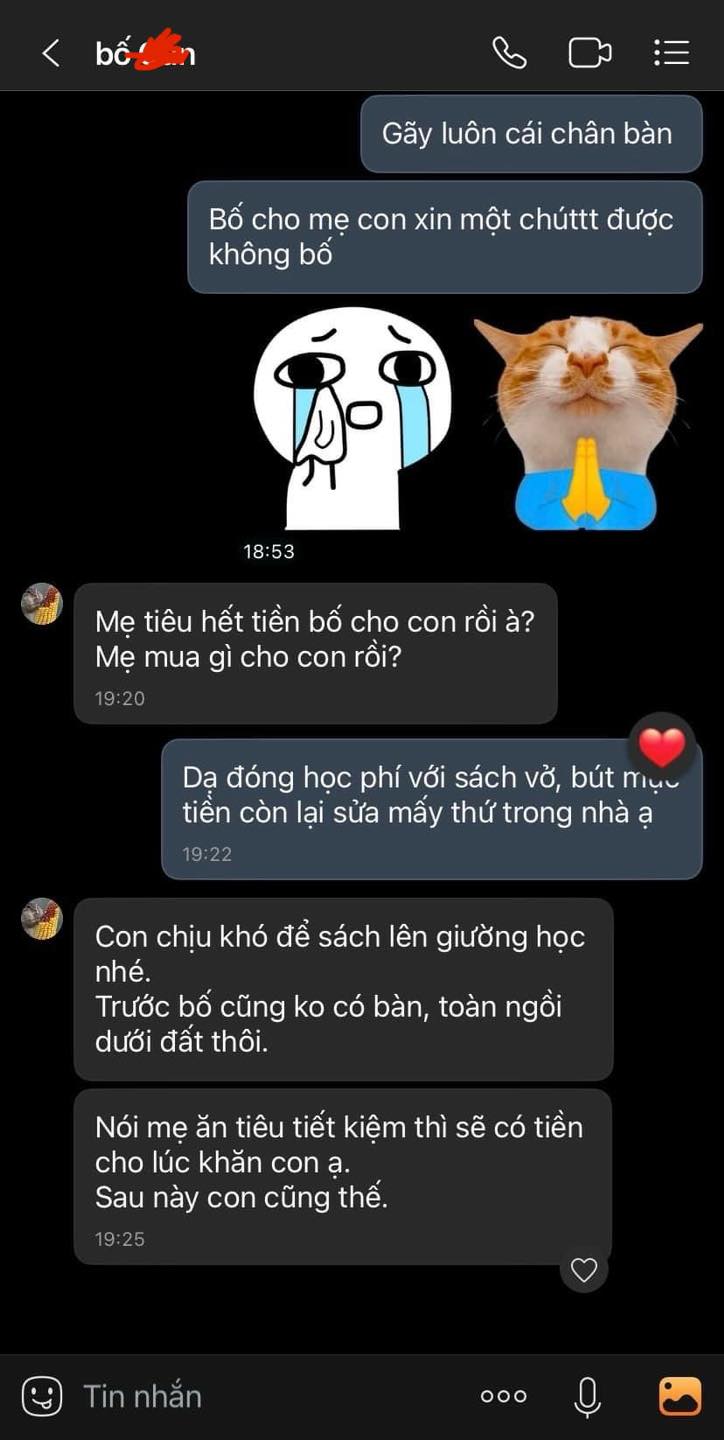Start a voice call with bố
Image resolution: width=724 pixels, height=1440 pixels.
tap(509, 53)
